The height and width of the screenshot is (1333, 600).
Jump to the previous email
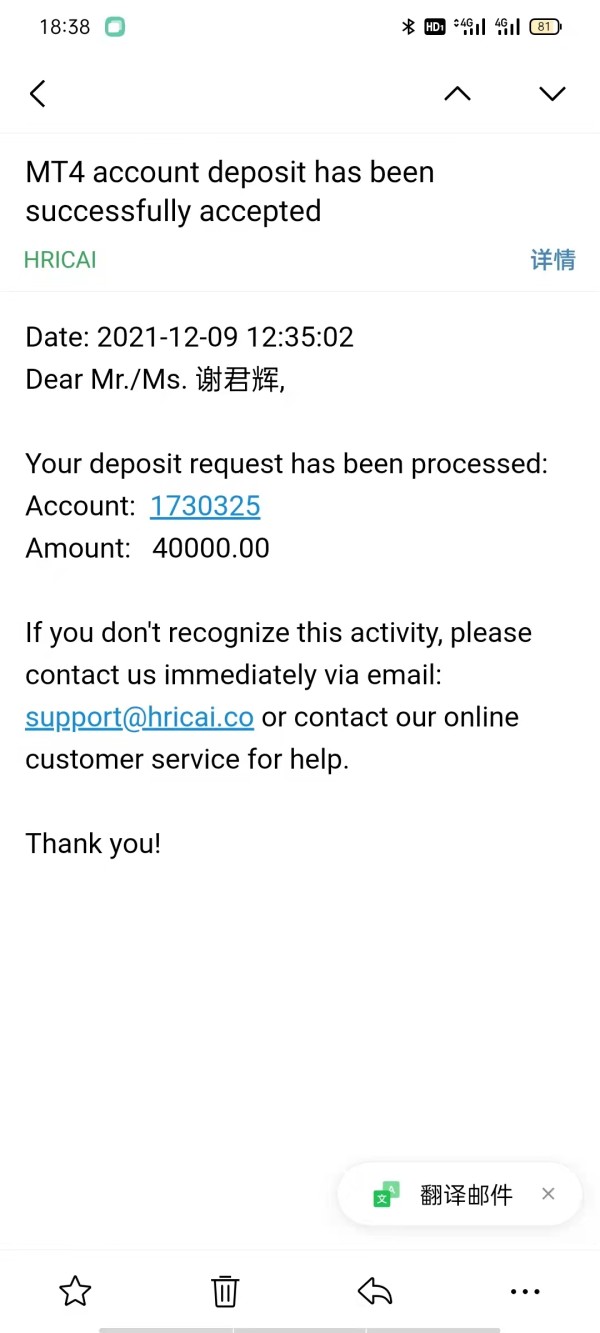click(x=457, y=94)
